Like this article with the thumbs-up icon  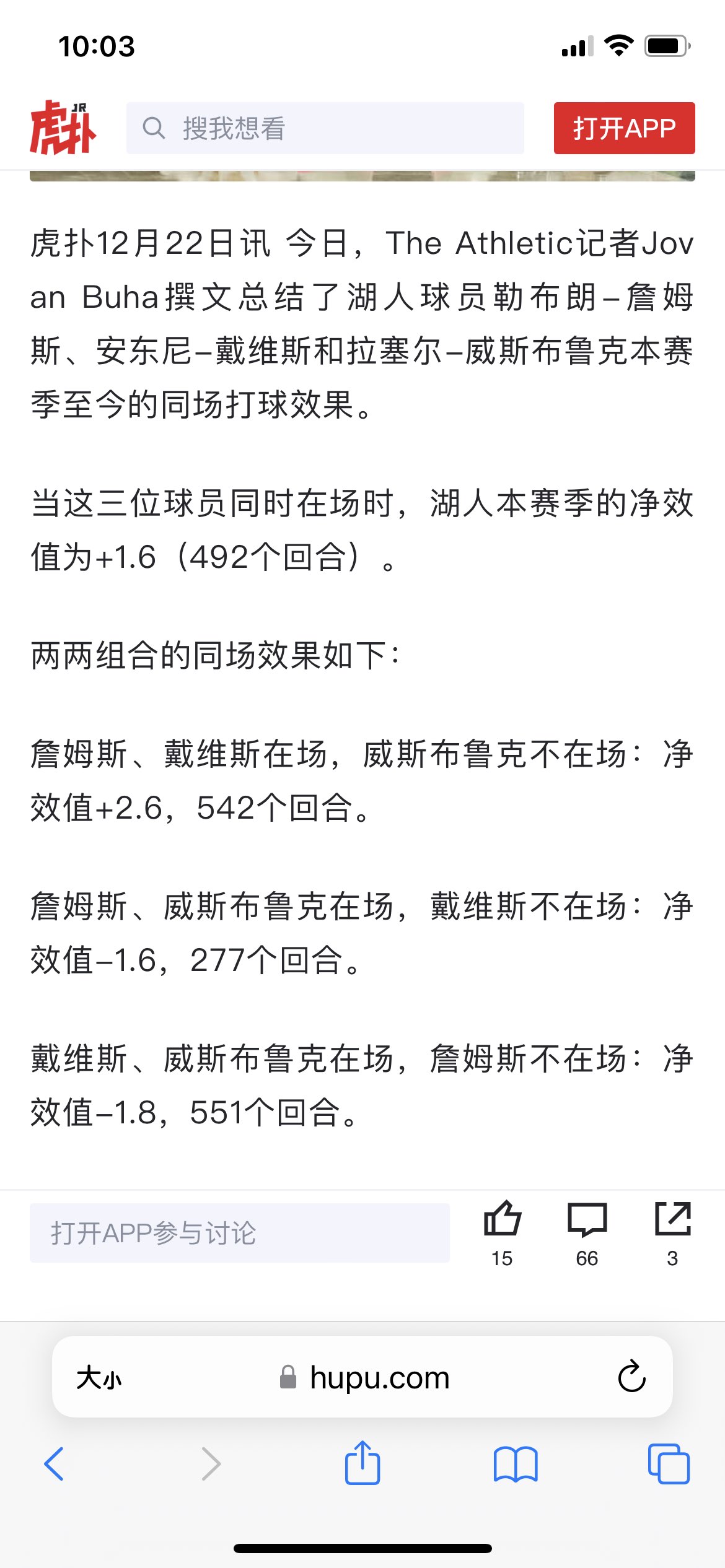[x=502, y=1219]
